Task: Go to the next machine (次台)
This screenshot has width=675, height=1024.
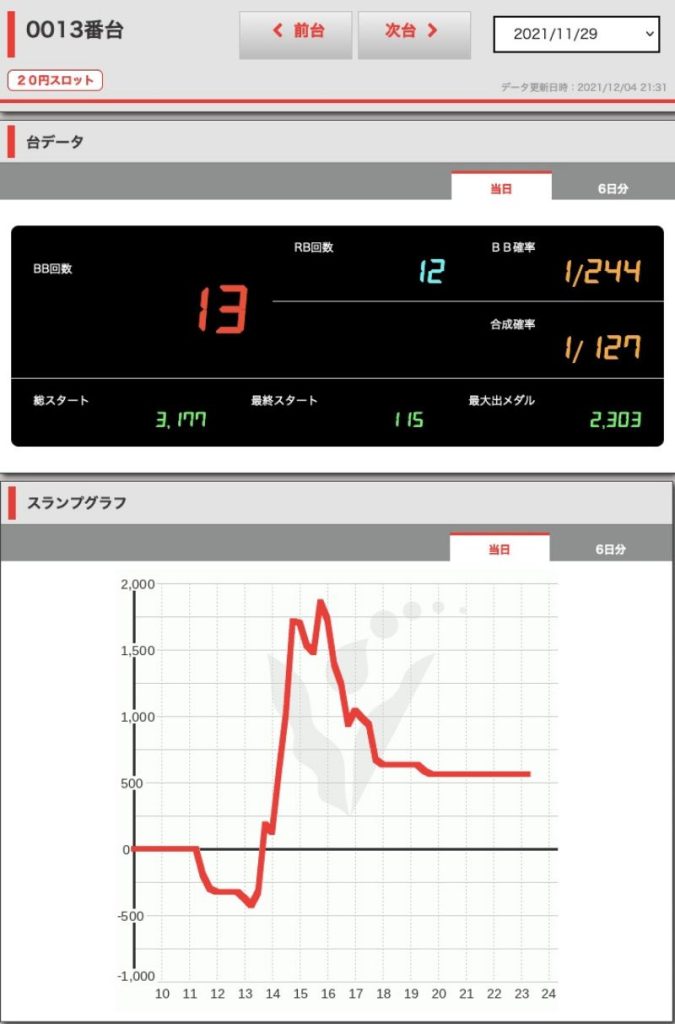Action: pos(413,33)
